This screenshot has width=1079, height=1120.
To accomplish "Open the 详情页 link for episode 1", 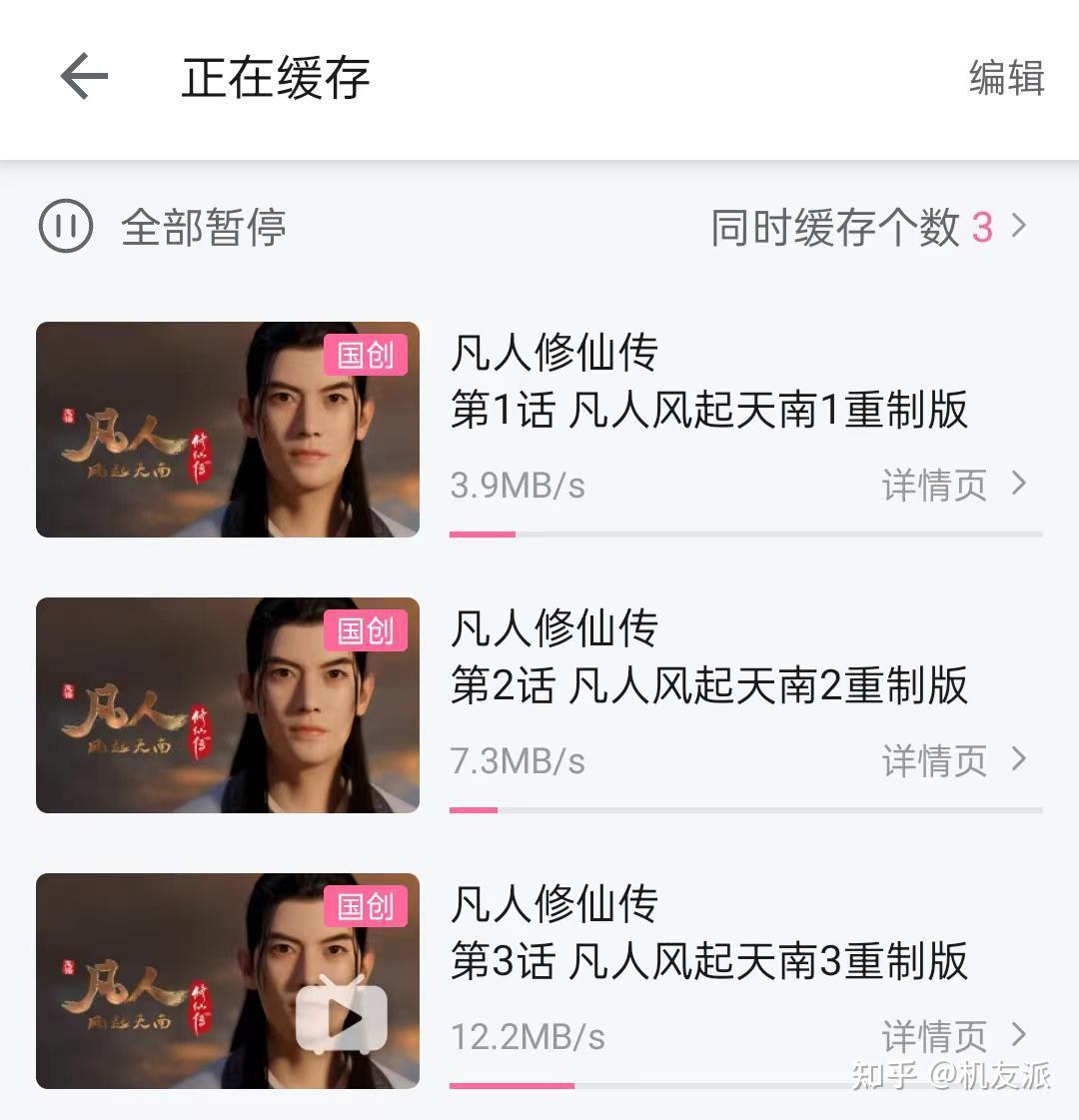I will point(934,485).
